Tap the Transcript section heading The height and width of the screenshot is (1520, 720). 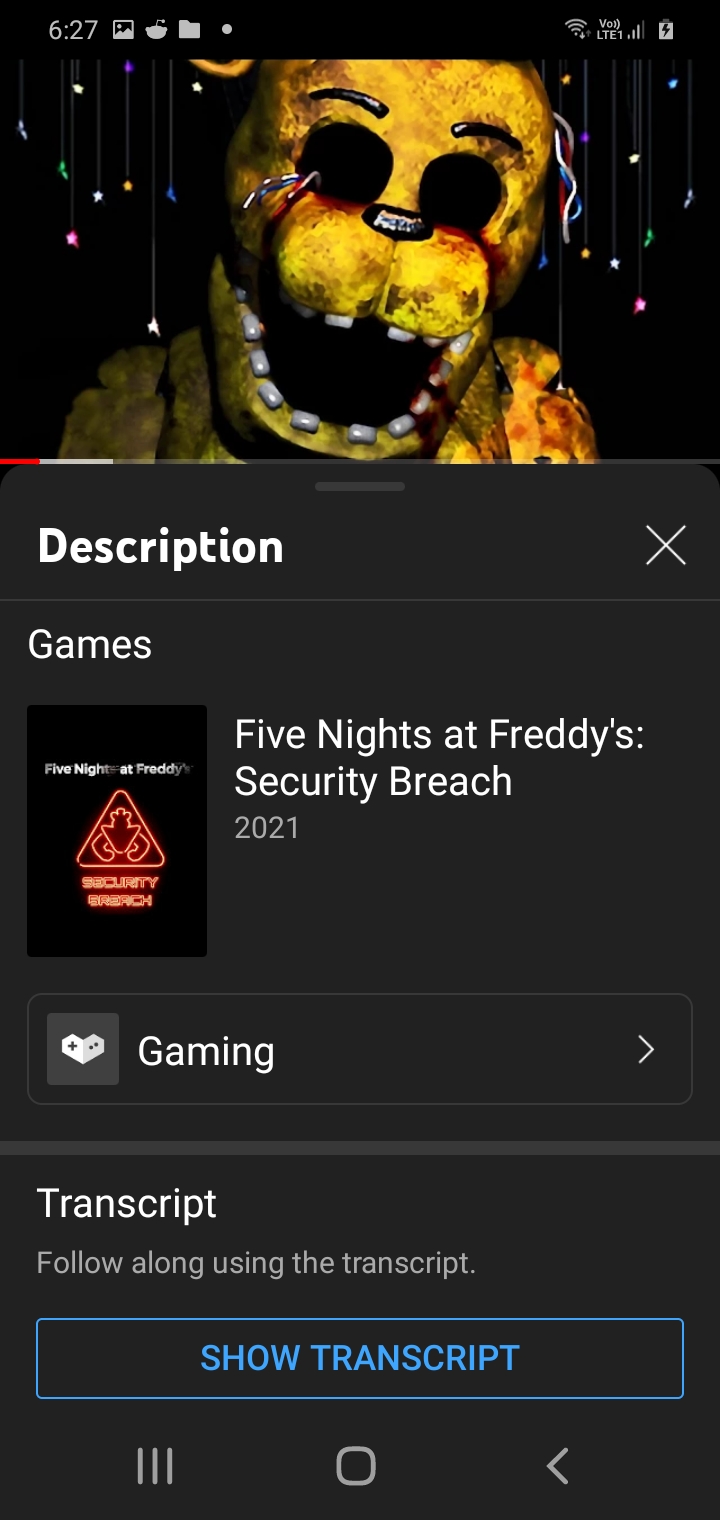[x=126, y=1203]
